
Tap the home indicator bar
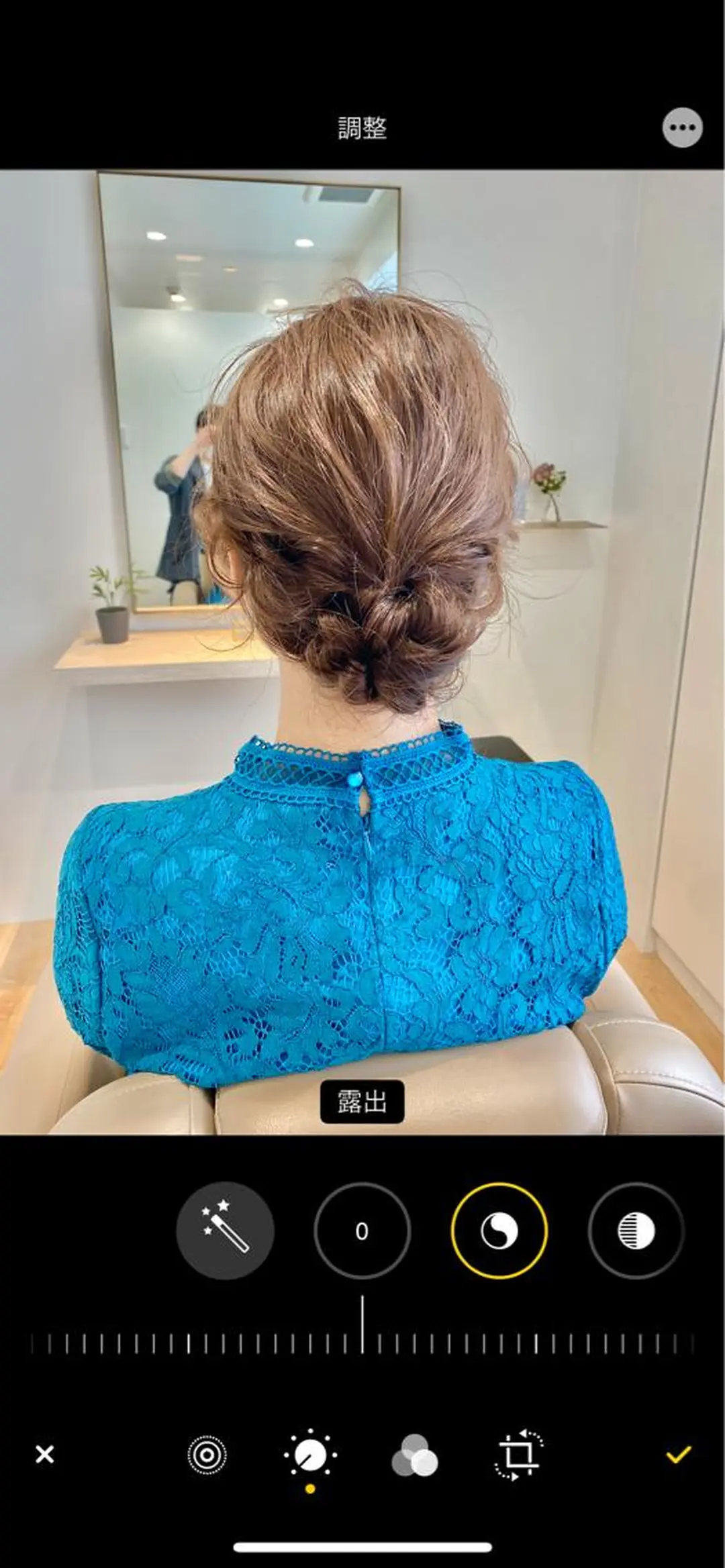362,1545
